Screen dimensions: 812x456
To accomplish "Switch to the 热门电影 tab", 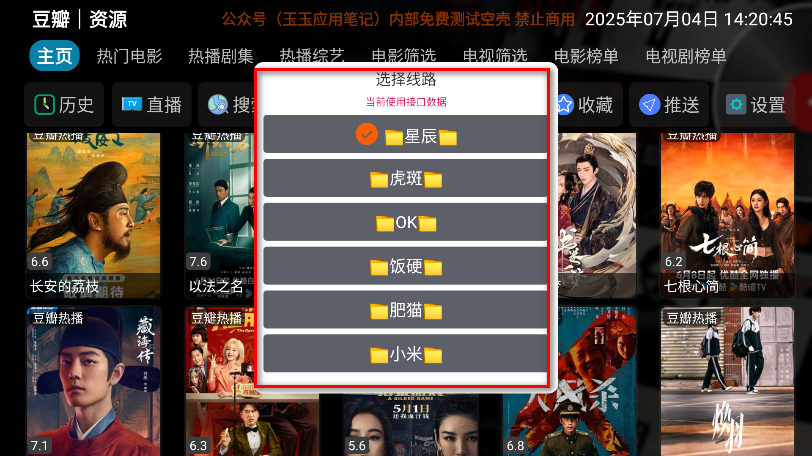I will point(129,57).
